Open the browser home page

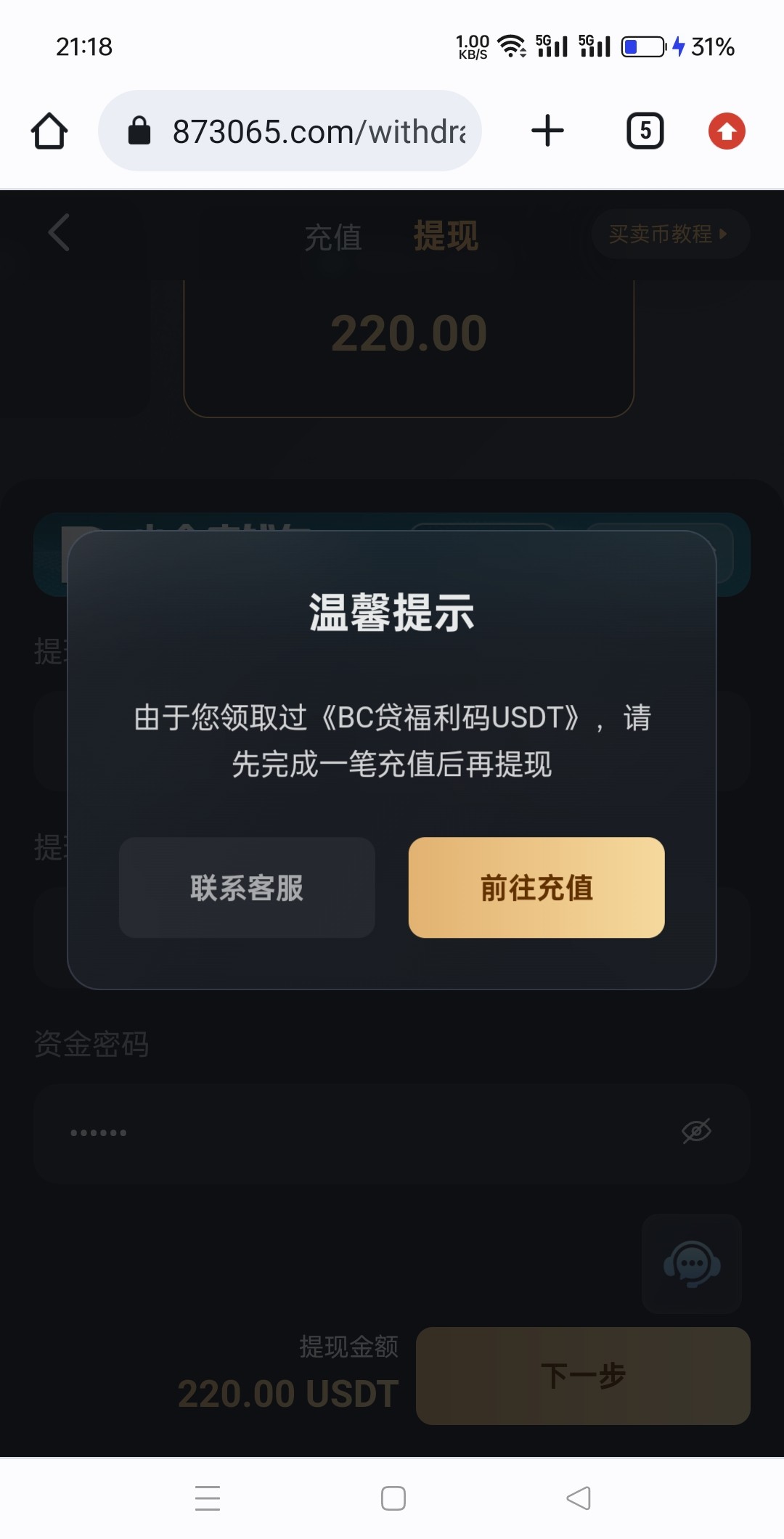pyautogui.click(x=49, y=131)
